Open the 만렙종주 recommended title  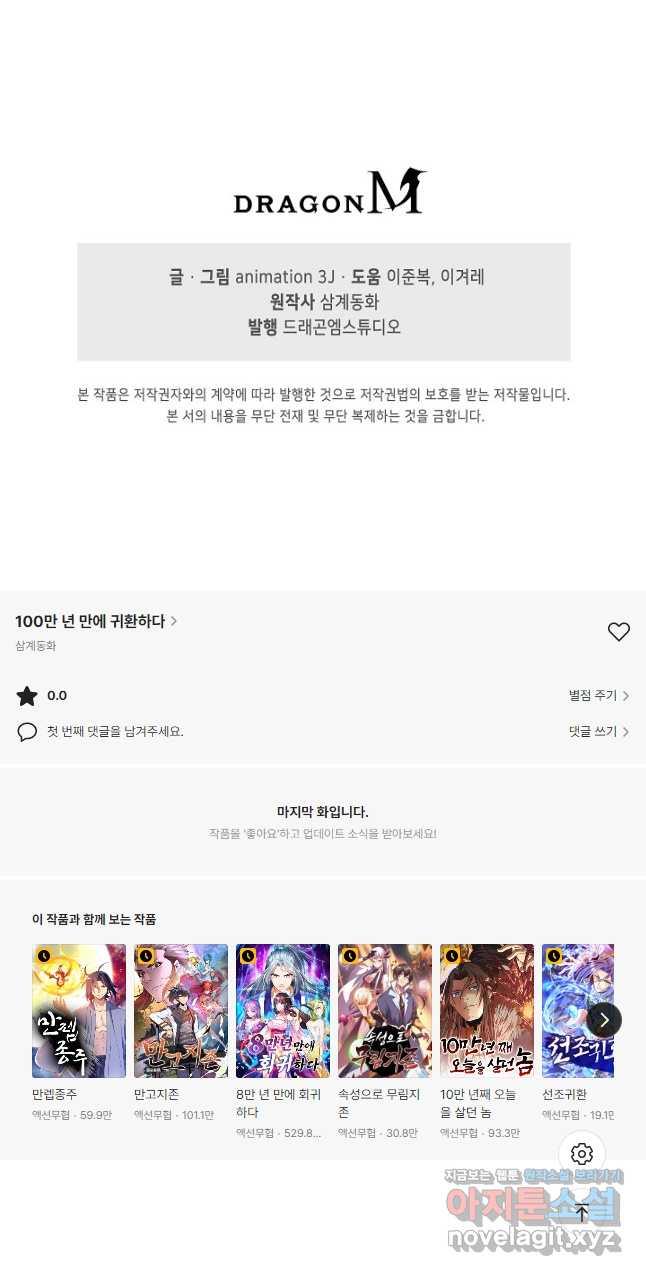pos(79,1010)
